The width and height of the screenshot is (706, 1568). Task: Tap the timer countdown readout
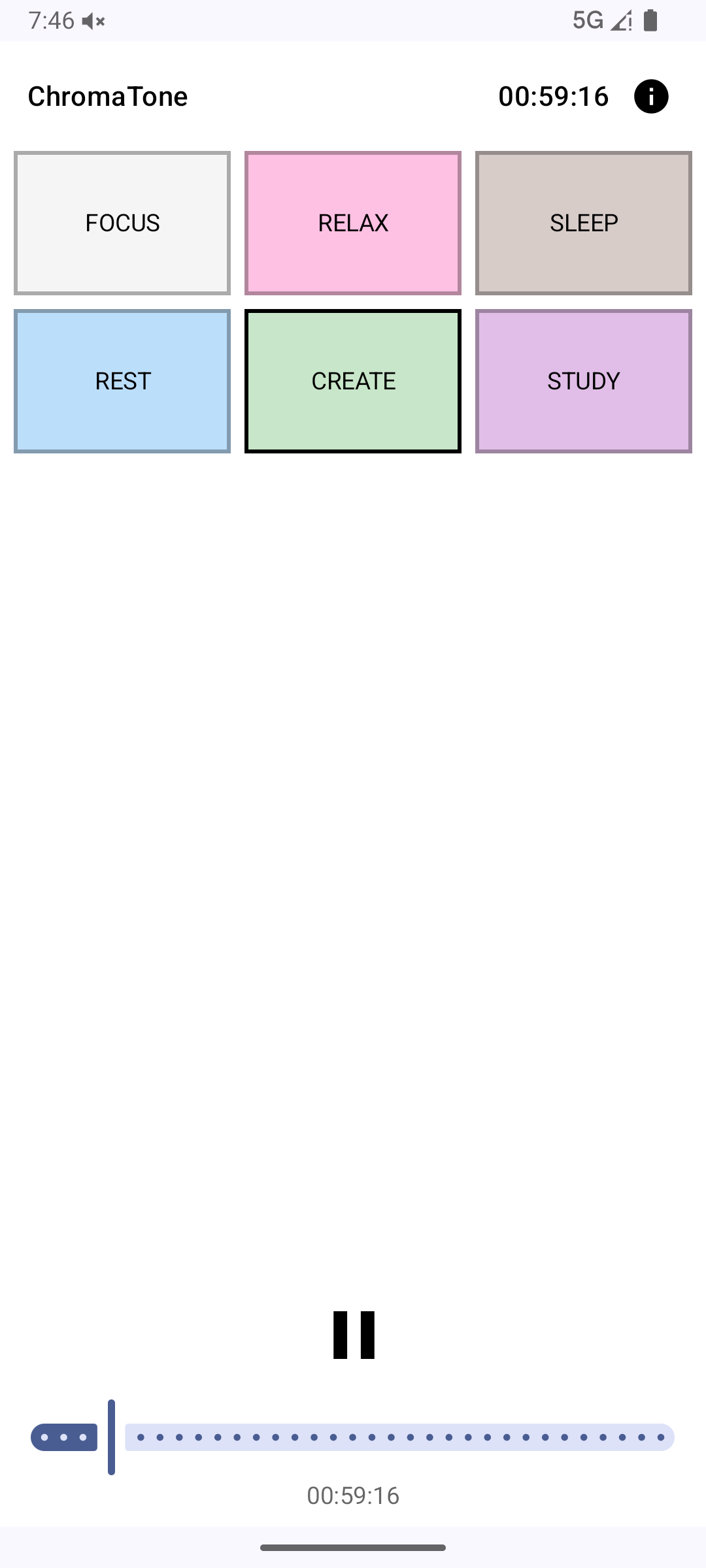tap(554, 96)
